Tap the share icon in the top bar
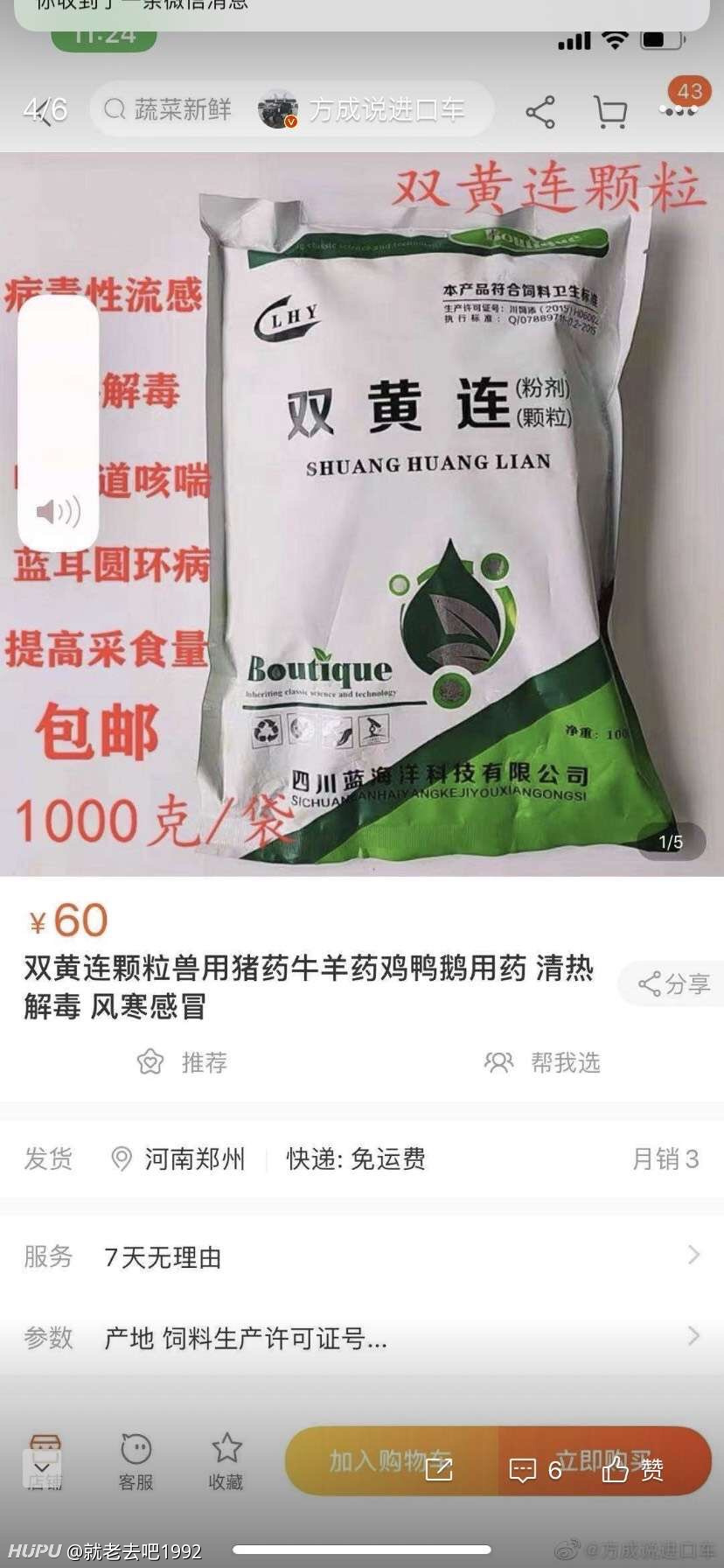The height and width of the screenshot is (1568, 724). (540, 112)
